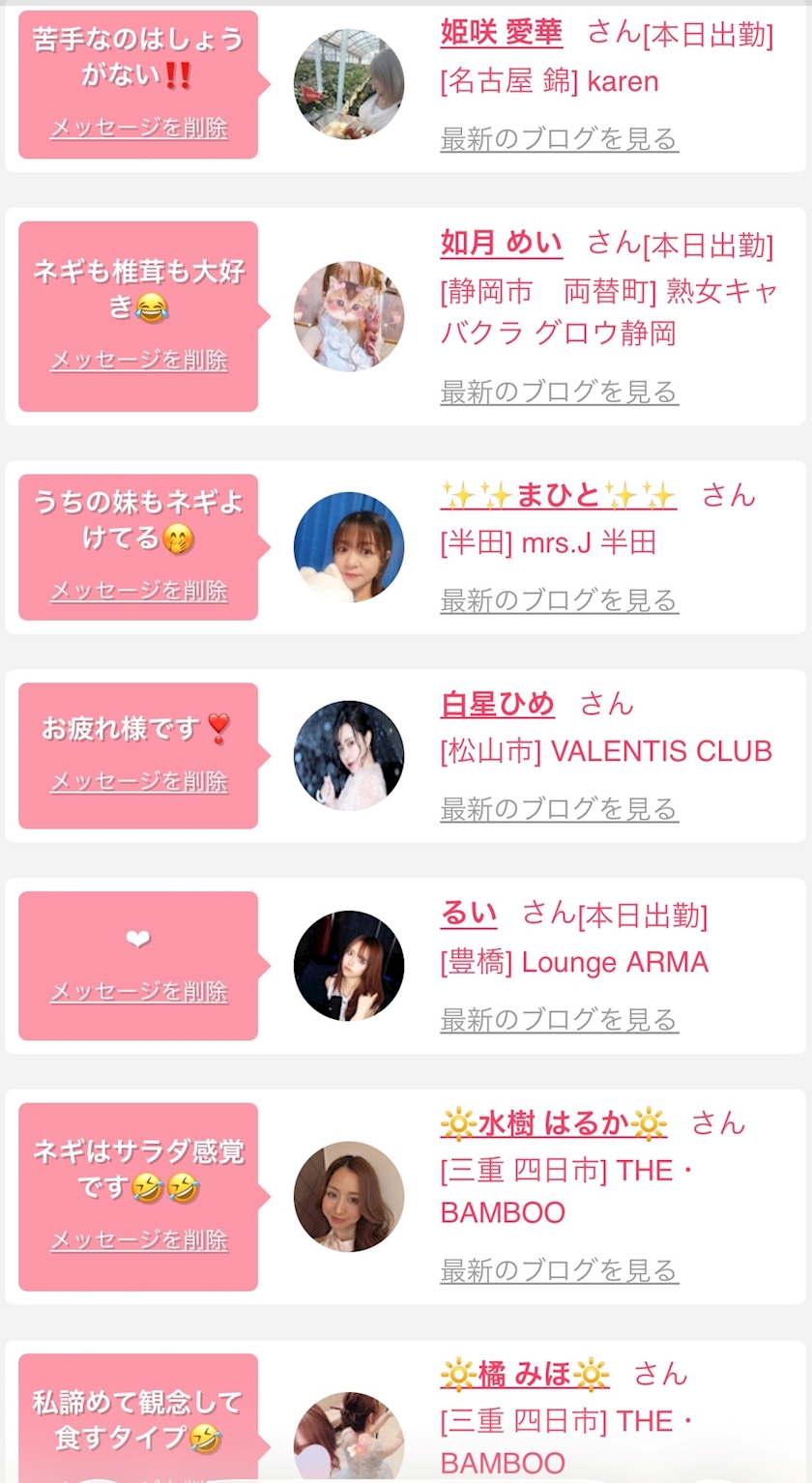Delete the heart message sent to るい

tap(138, 992)
